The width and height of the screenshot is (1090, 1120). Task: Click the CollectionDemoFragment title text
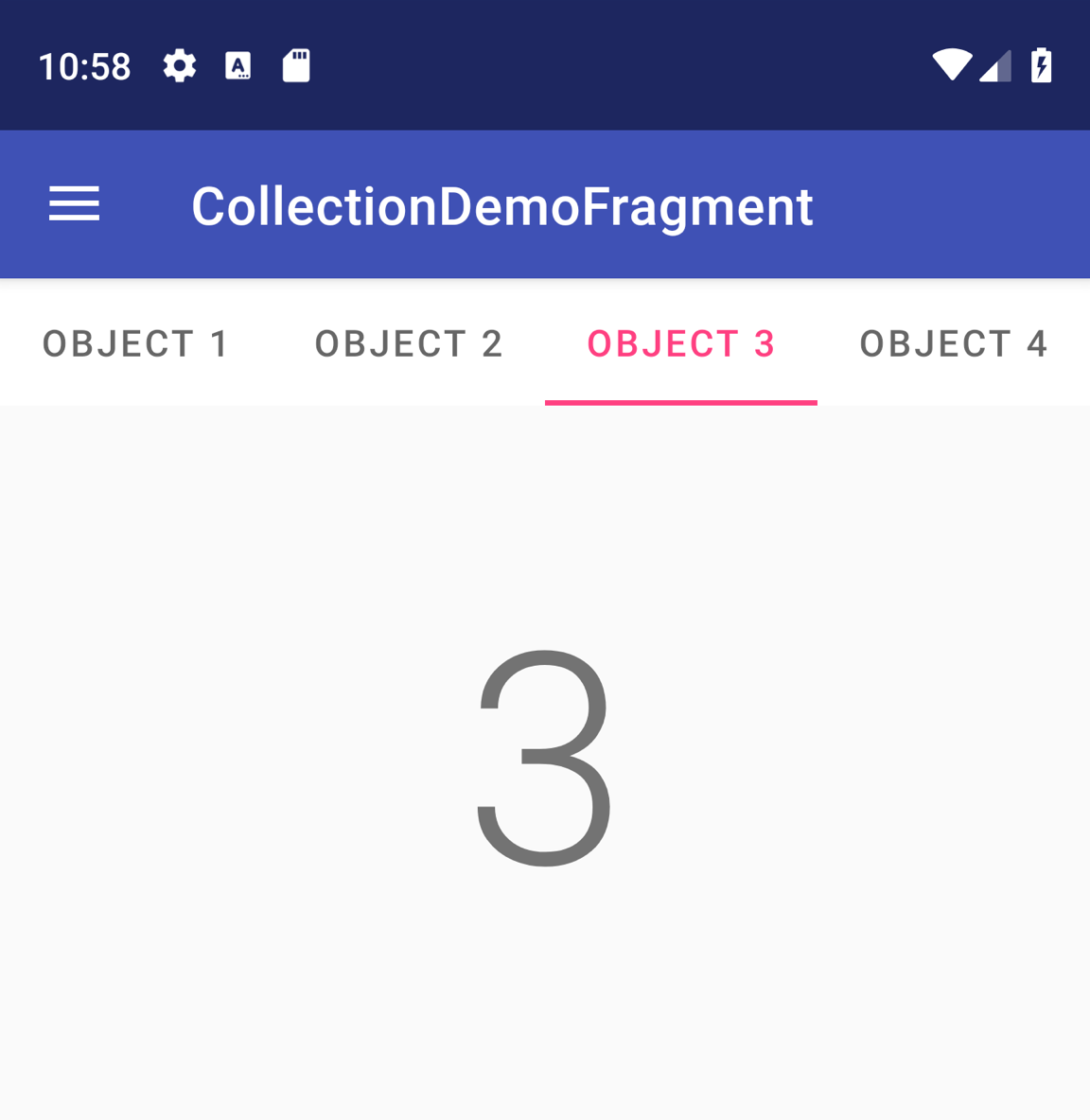click(x=503, y=204)
